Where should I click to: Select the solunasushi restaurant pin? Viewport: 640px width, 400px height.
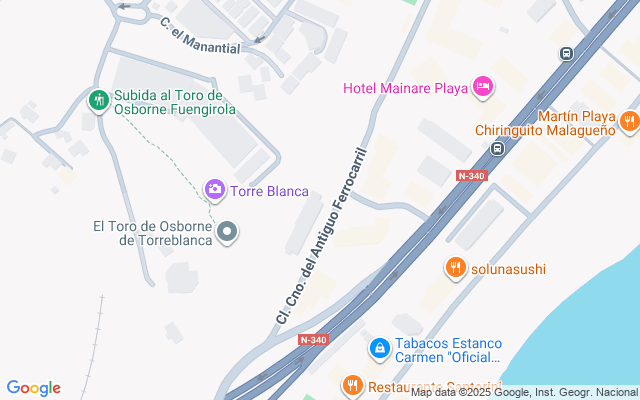click(x=455, y=267)
